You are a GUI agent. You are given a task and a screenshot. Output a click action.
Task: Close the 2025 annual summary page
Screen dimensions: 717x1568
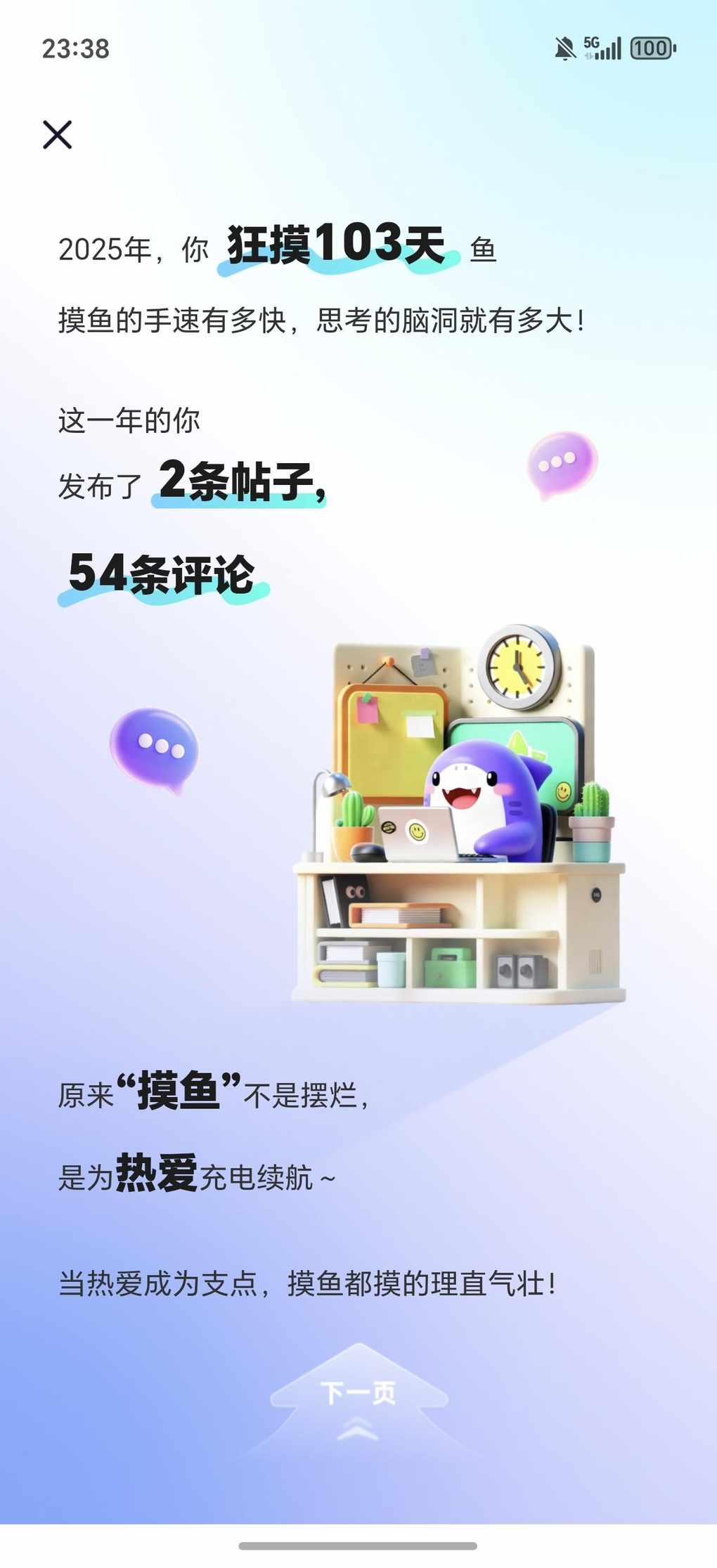pyautogui.click(x=58, y=135)
